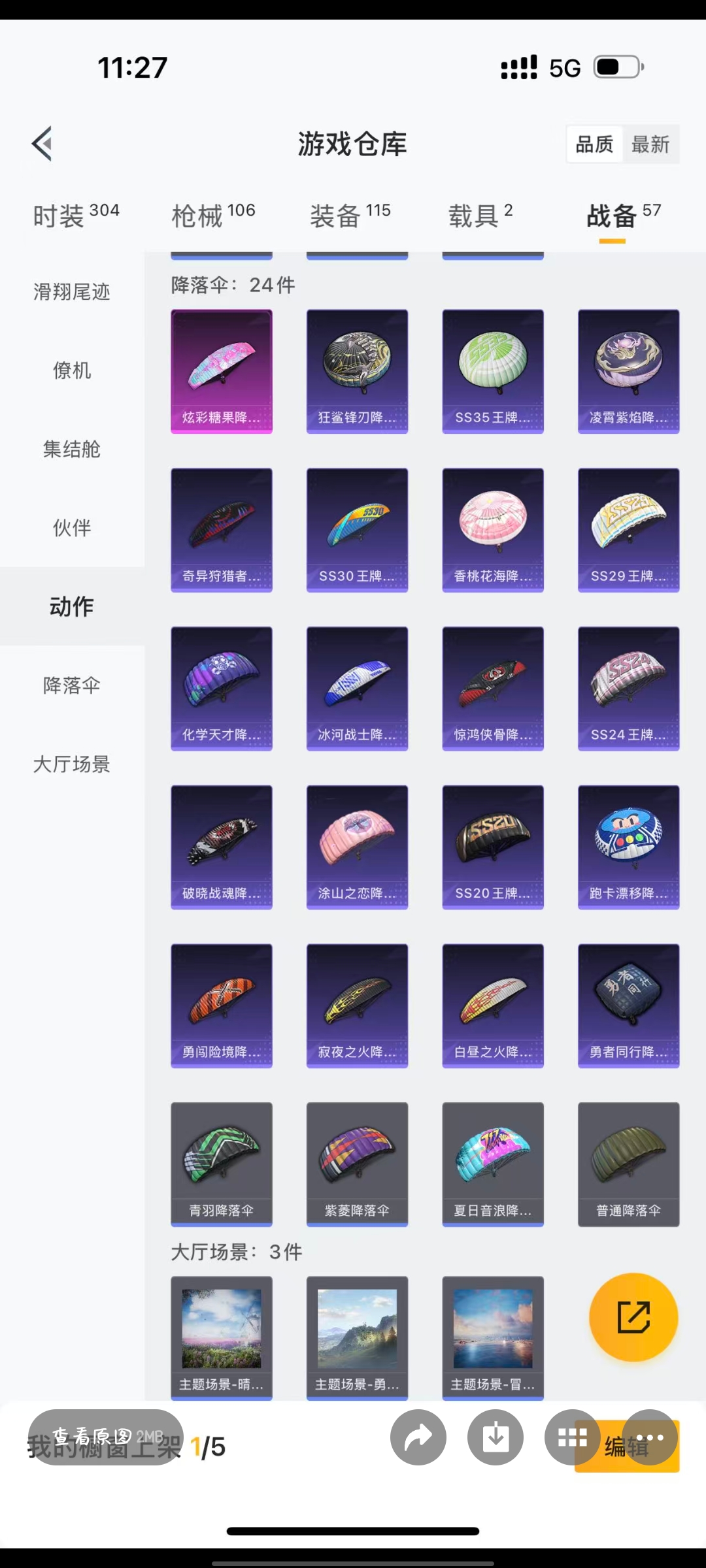Open the 炫彩糖果 parachute item
Image resolution: width=706 pixels, height=1568 pixels.
tap(222, 371)
